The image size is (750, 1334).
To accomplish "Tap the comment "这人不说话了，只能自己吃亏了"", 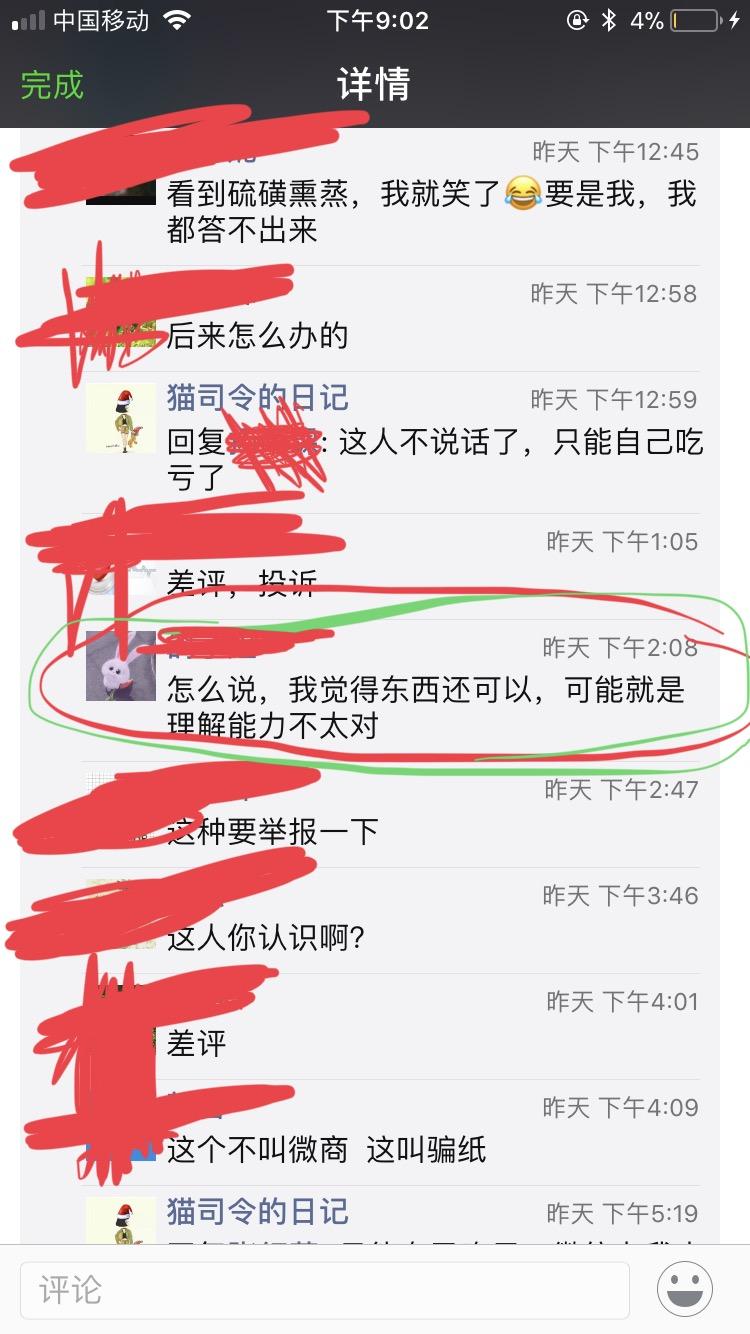I will pyautogui.click(x=435, y=460).
